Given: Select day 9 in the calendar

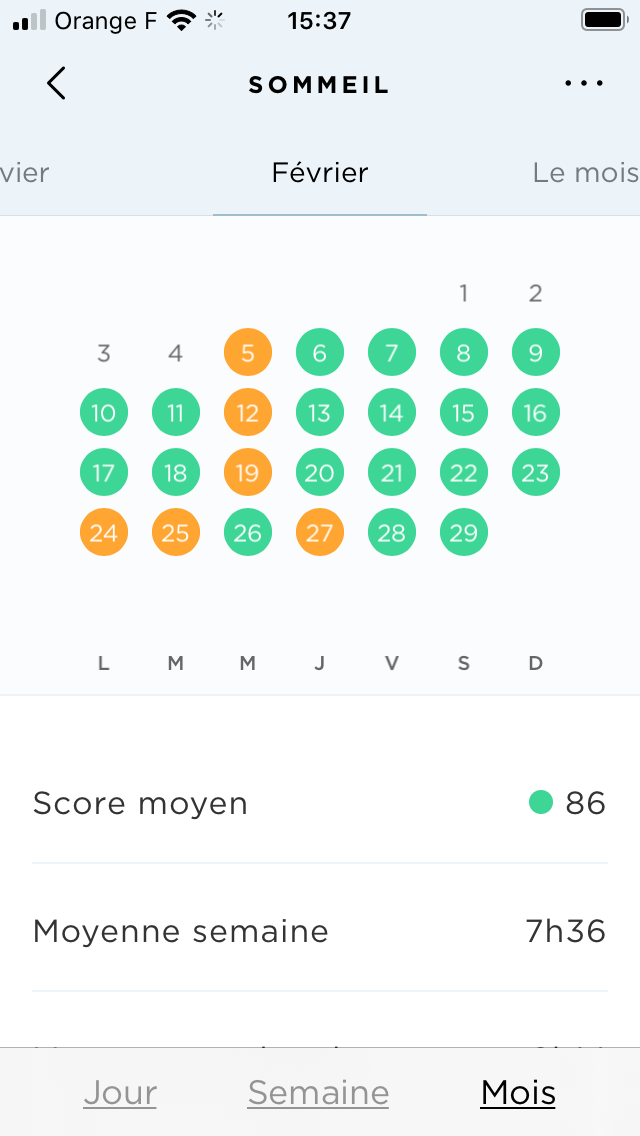Looking at the screenshot, I should (536, 353).
